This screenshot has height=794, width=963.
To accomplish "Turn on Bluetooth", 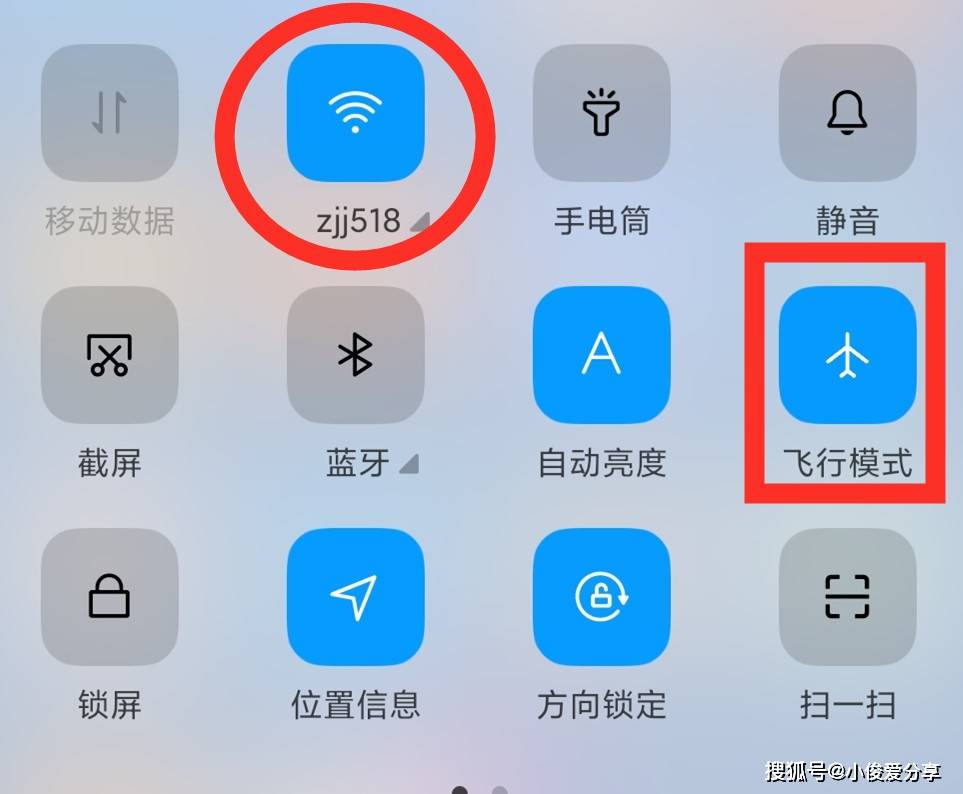I will coord(355,355).
